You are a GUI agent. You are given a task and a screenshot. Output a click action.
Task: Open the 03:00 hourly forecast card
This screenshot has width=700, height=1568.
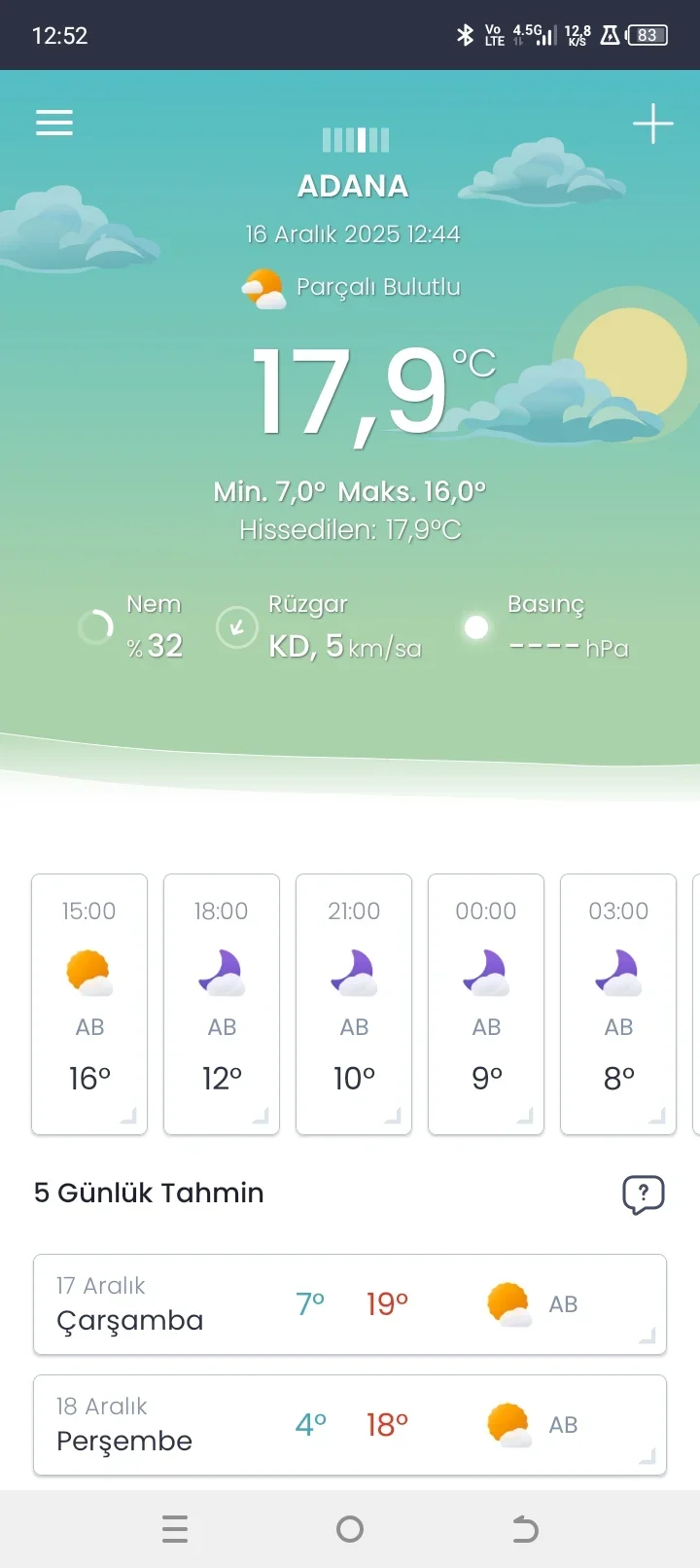tap(618, 1004)
